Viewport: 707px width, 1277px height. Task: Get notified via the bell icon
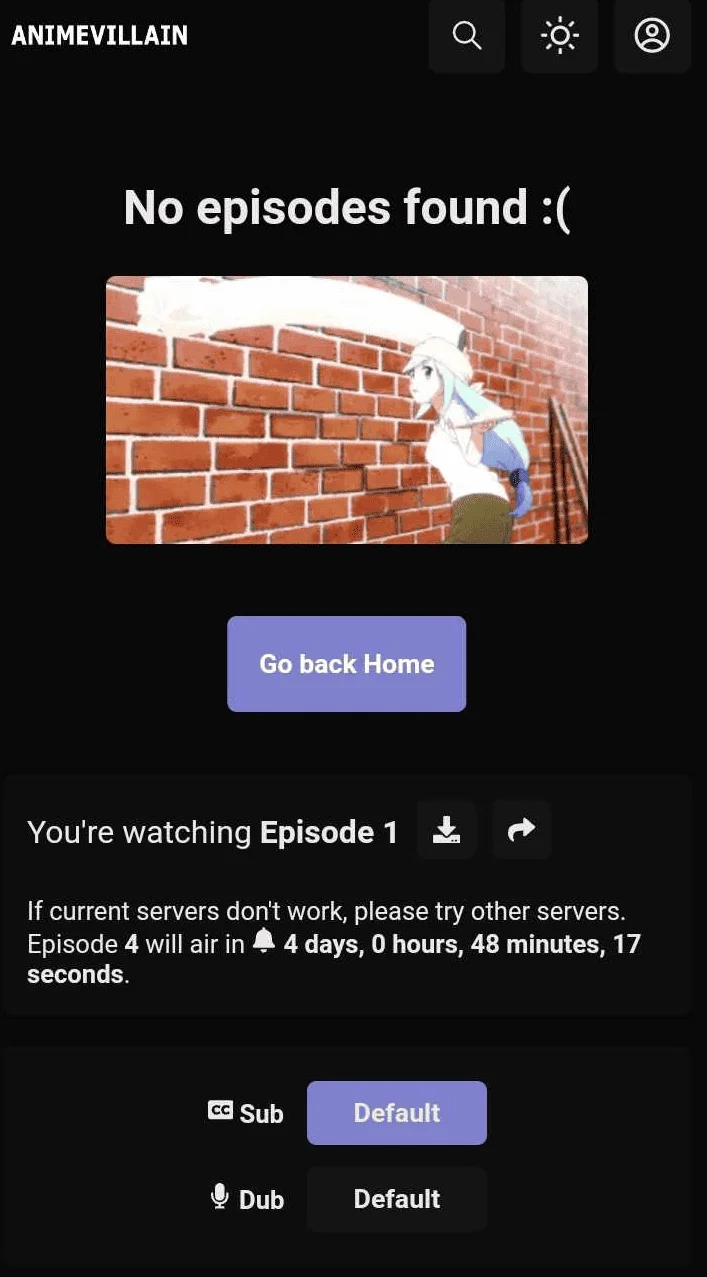click(264, 942)
